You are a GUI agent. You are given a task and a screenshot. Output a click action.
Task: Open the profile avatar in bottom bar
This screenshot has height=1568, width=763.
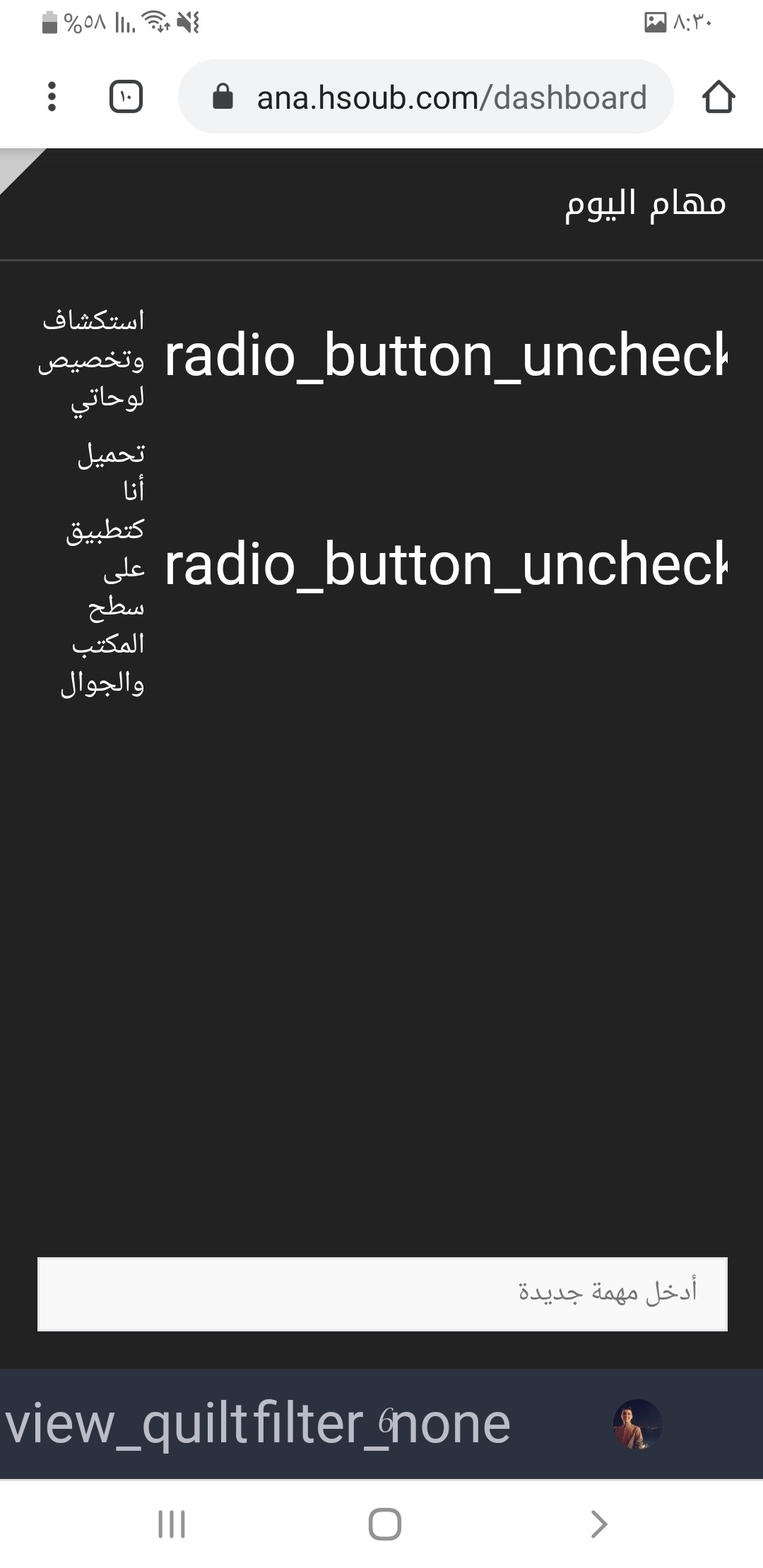coord(637,1424)
